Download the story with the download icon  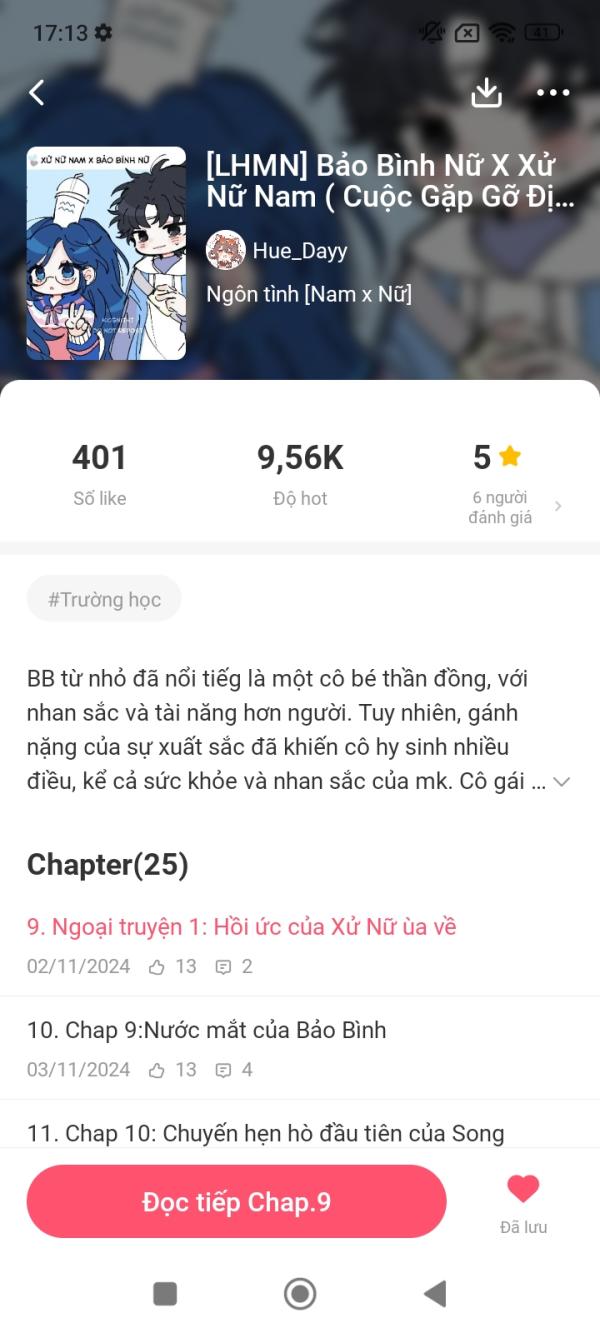pyautogui.click(x=486, y=93)
